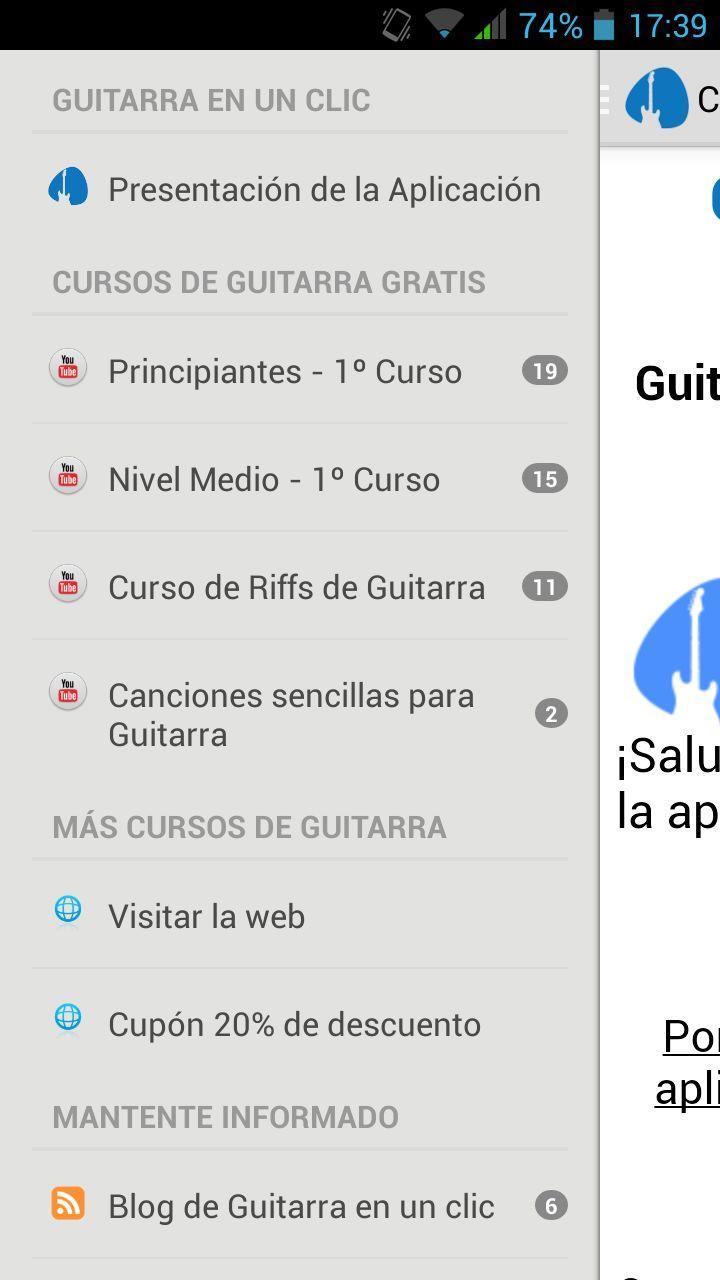Open the RSS icon for Blog de Guitarra
Viewport: 720px width, 1280px height.
67,1206
